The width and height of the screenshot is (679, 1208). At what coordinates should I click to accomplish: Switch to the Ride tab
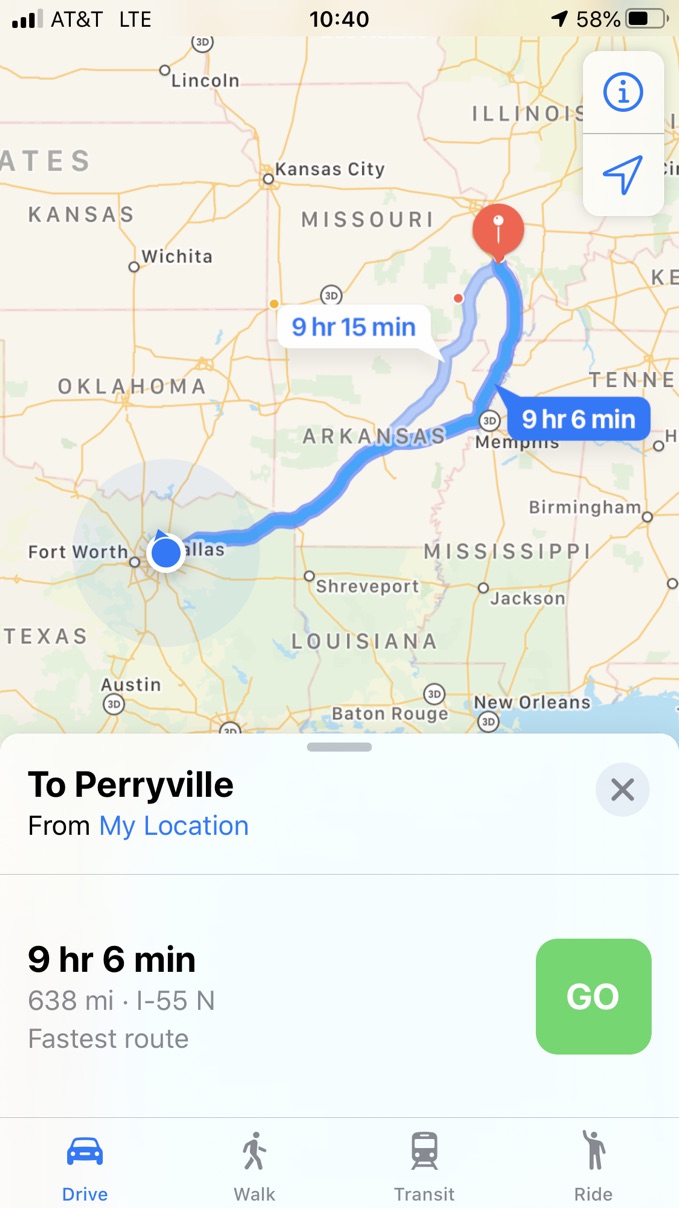tap(593, 1166)
